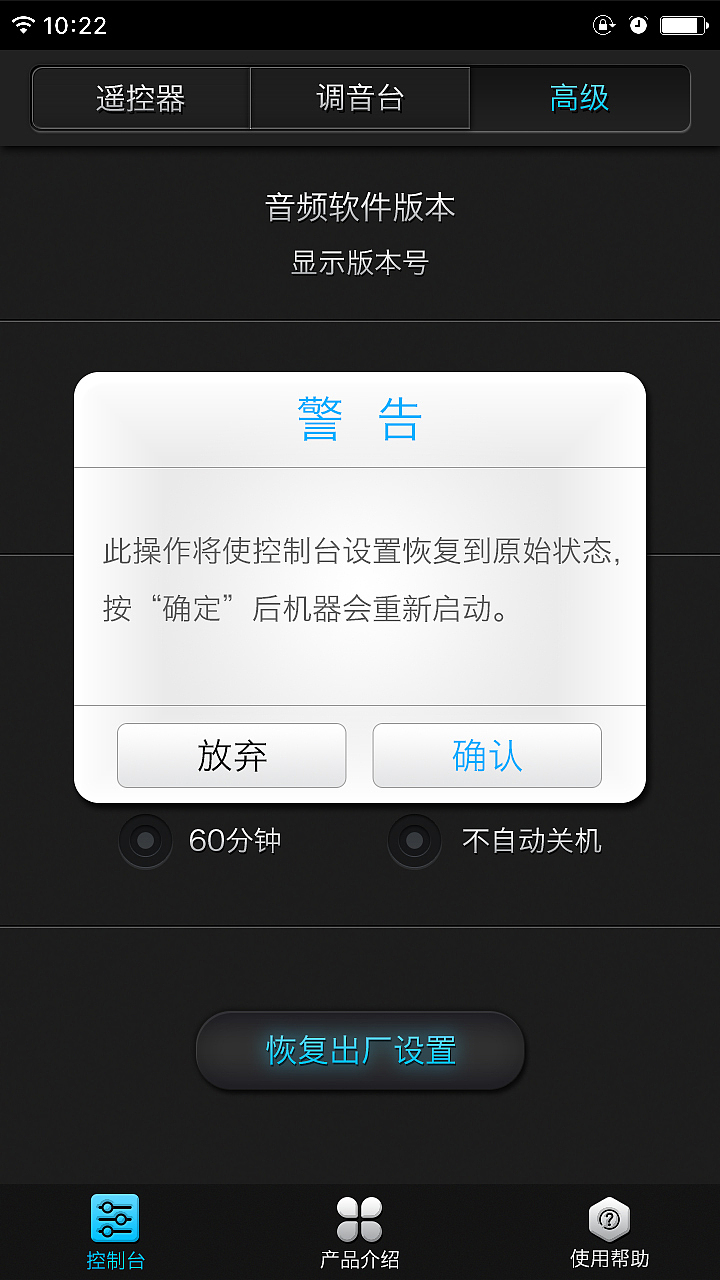Open 显示版本号 to show version number

point(360,262)
